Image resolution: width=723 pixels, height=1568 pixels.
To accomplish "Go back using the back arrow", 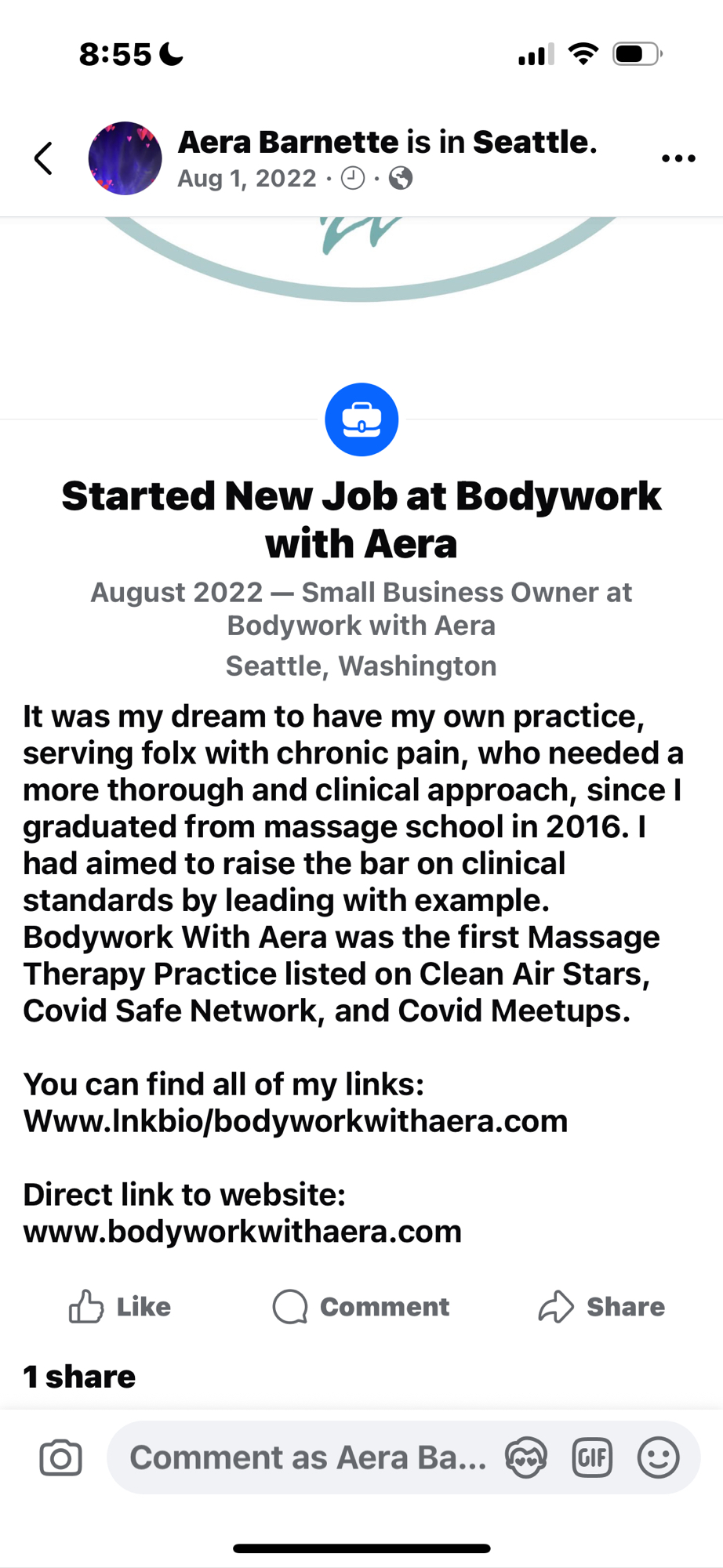I will [44, 158].
